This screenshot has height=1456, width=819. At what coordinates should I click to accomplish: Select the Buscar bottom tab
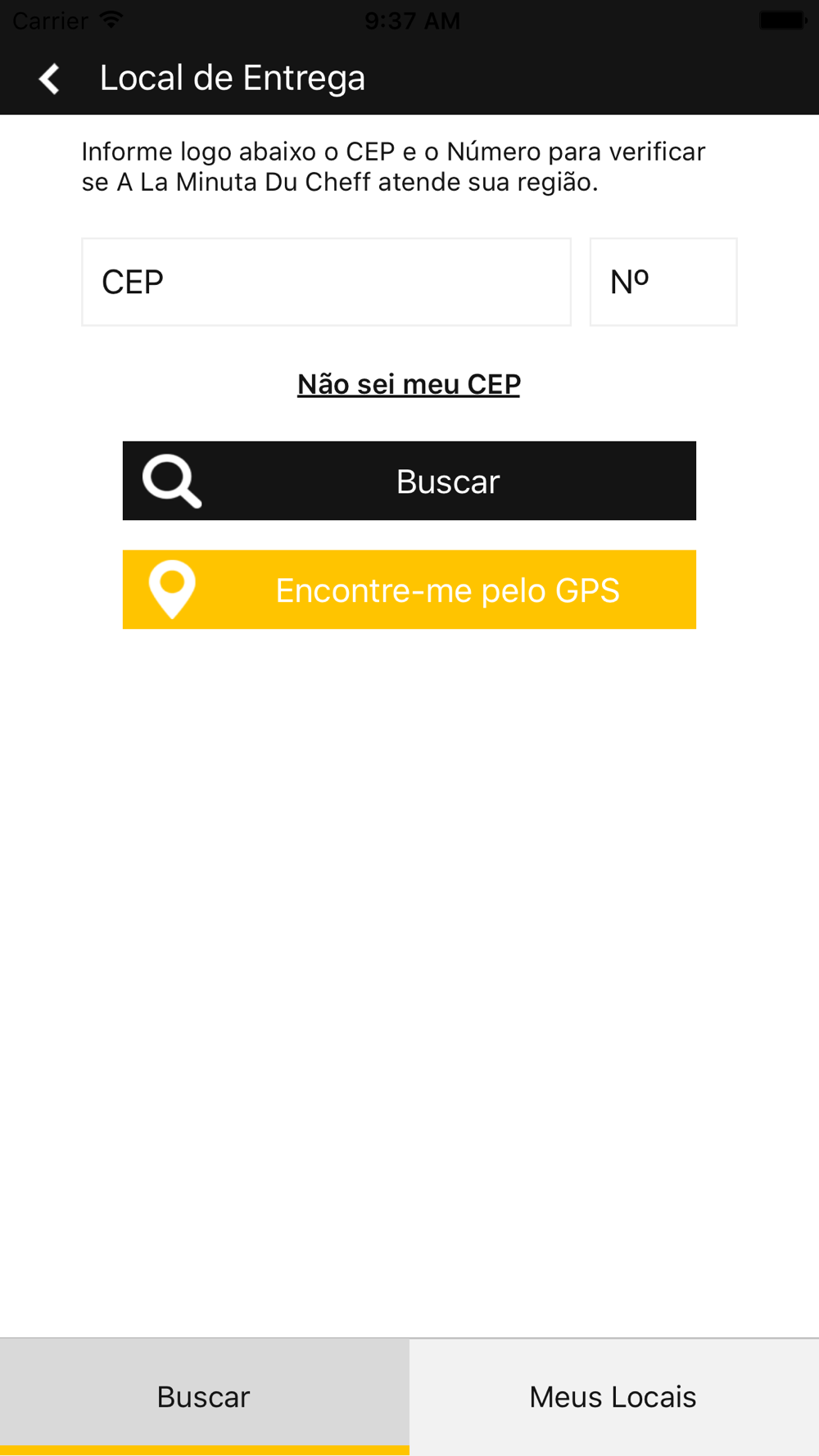pos(204,1397)
